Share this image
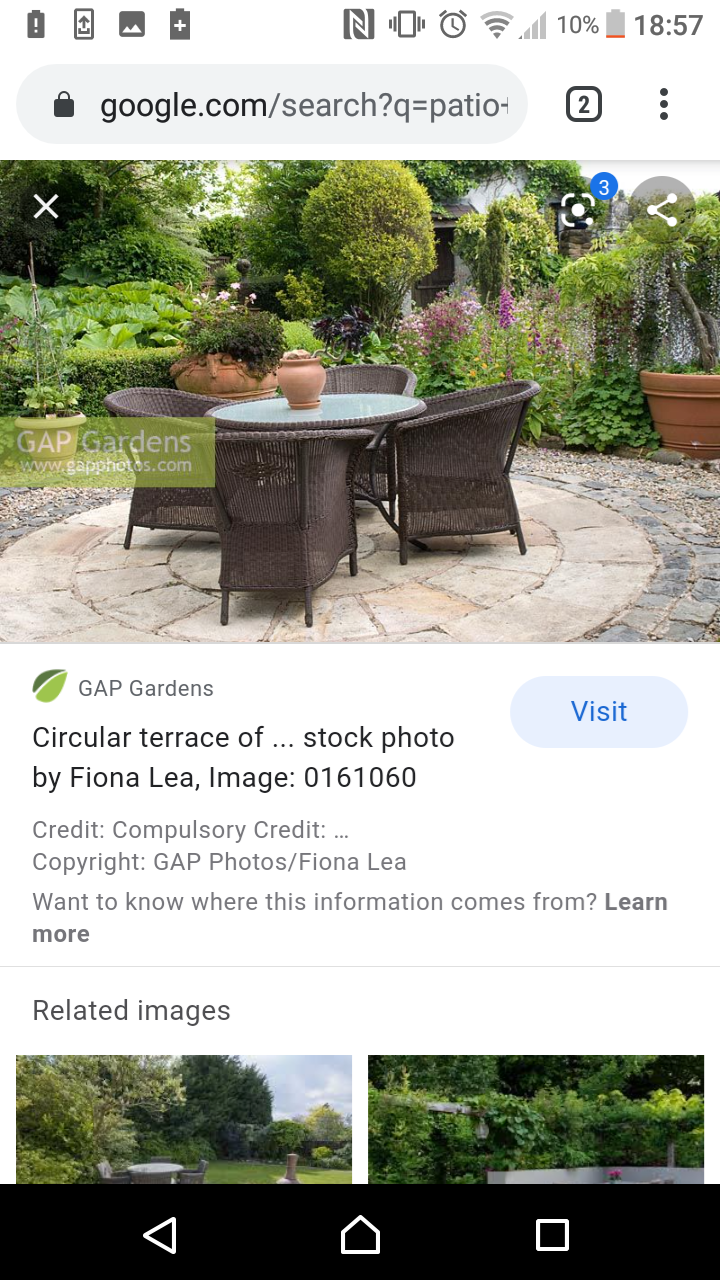The width and height of the screenshot is (720, 1280). (662, 209)
